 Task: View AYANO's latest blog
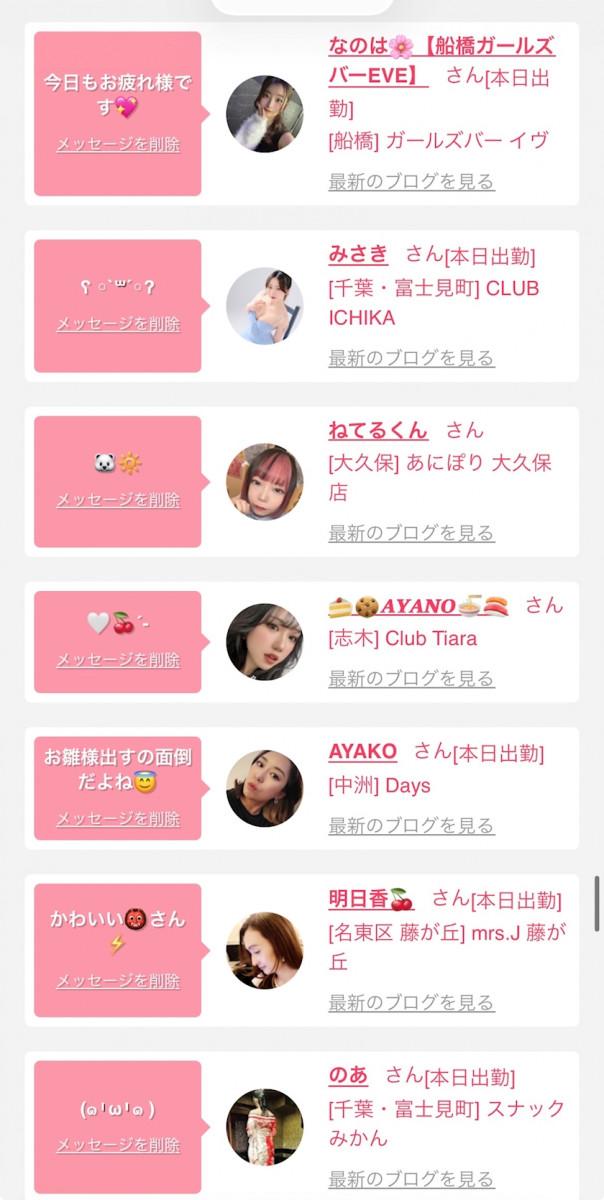click(x=411, y=679)
